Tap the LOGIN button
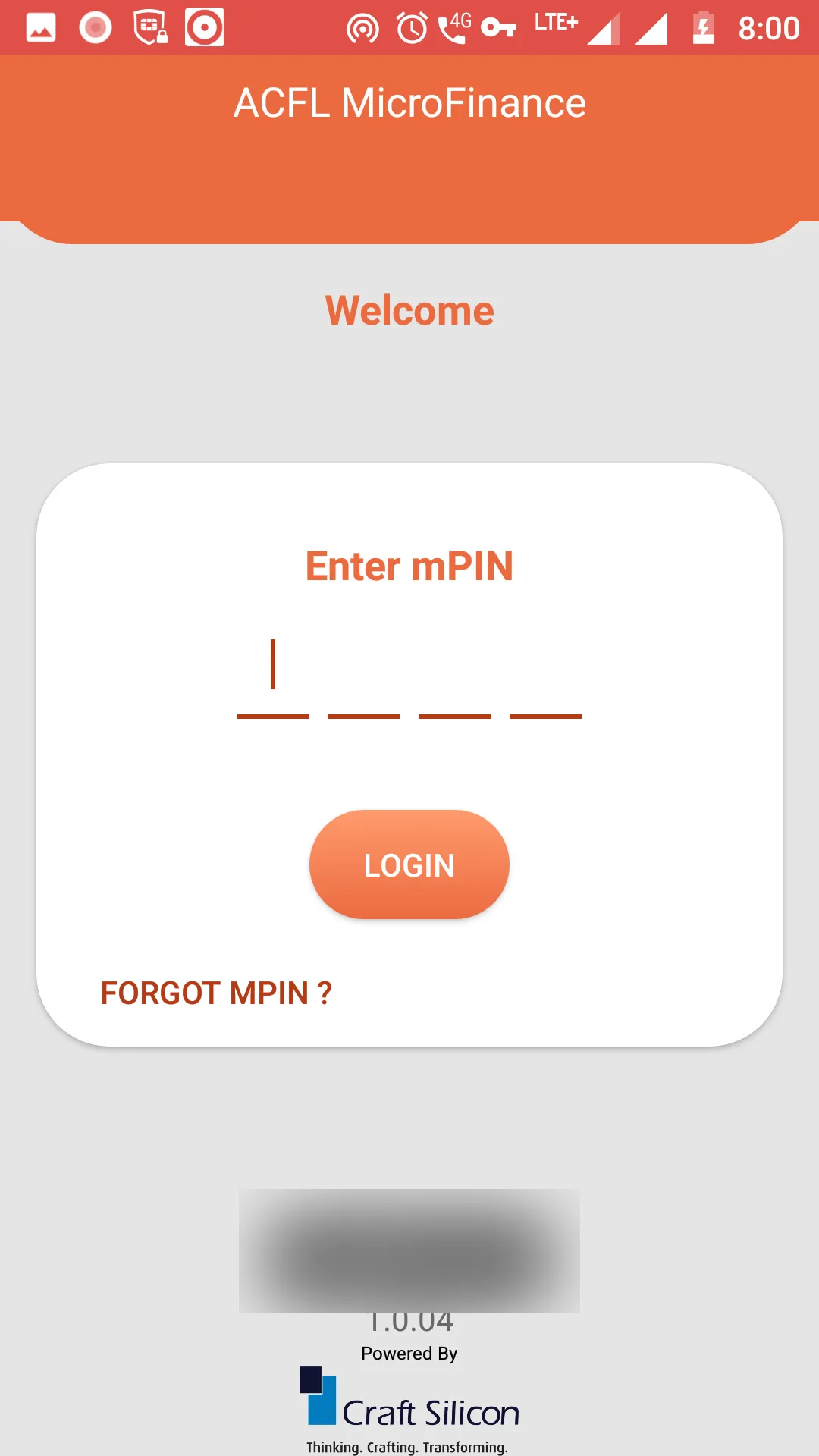 click(409, 866)
